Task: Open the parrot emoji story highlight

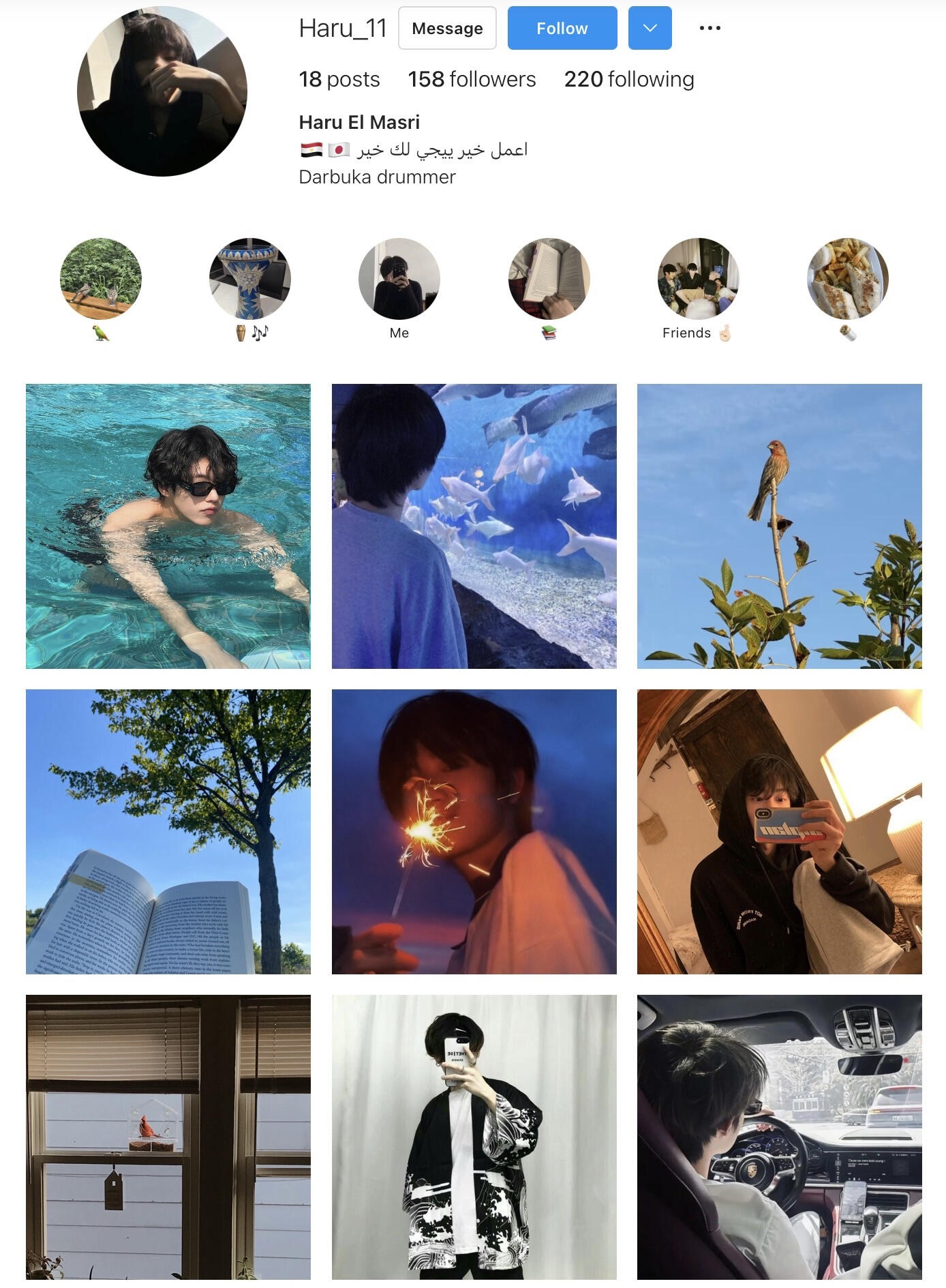Action: (x=101, y=278)
